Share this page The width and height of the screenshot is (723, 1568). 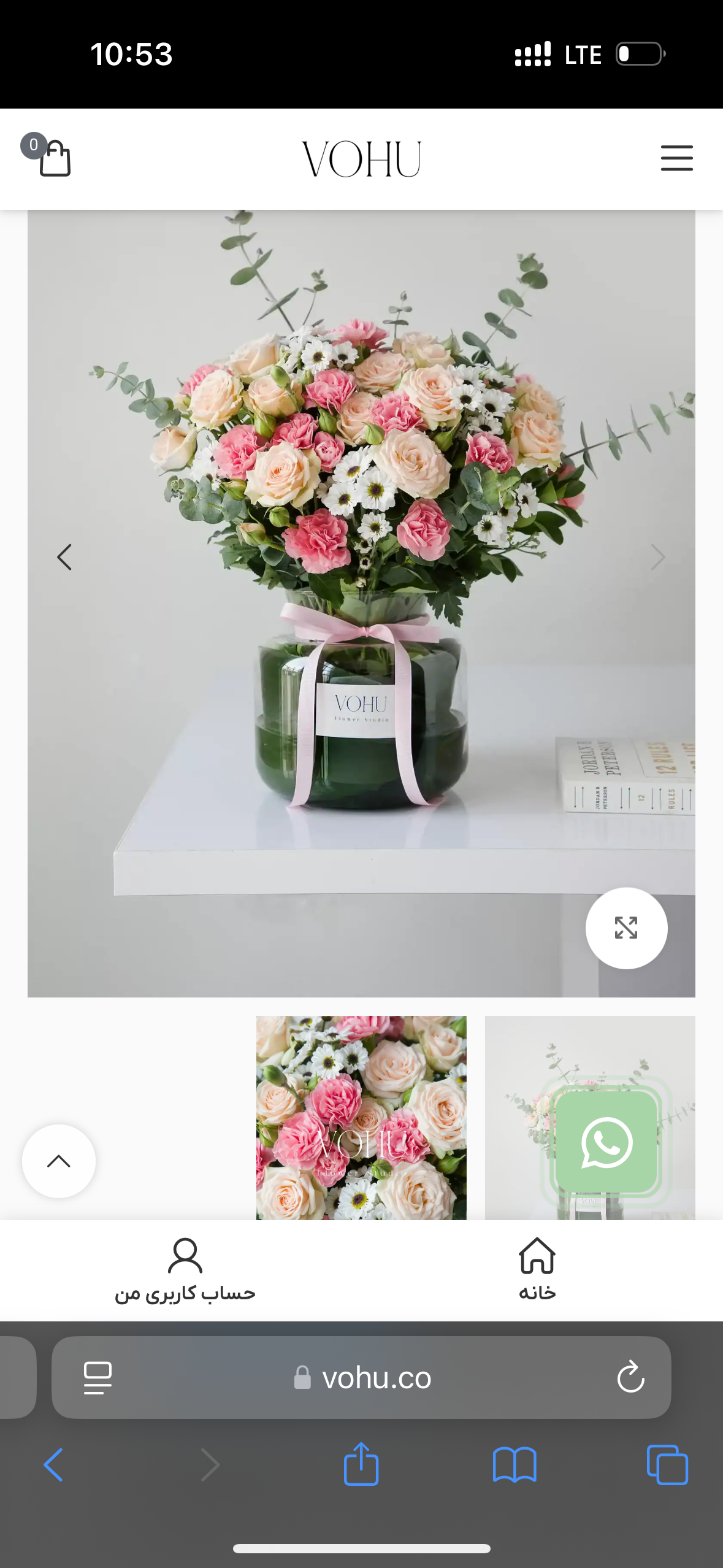pyautogui.click(x=361, y=1464)
